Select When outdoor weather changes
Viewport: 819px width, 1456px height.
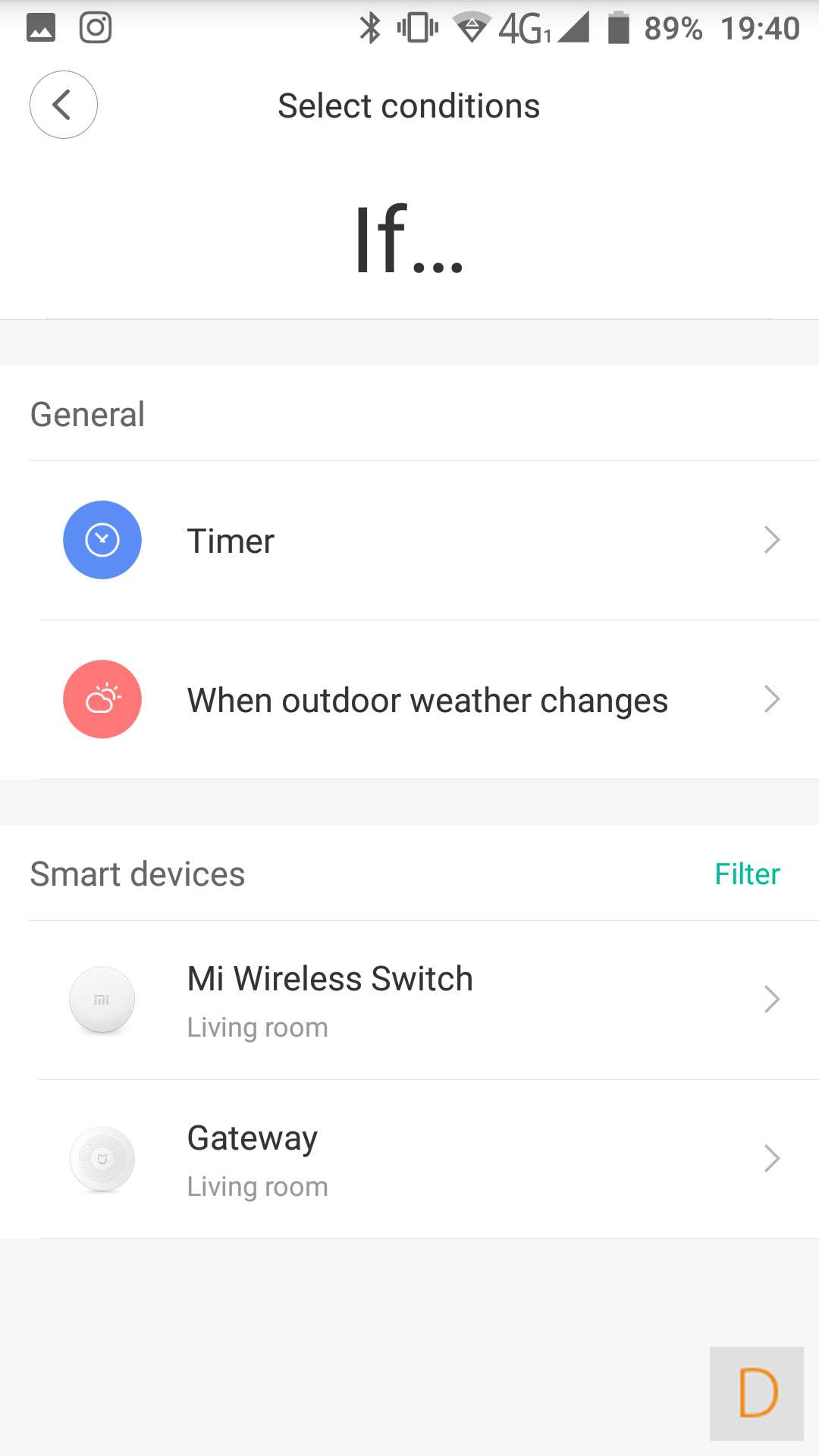[x=409, y=700]
